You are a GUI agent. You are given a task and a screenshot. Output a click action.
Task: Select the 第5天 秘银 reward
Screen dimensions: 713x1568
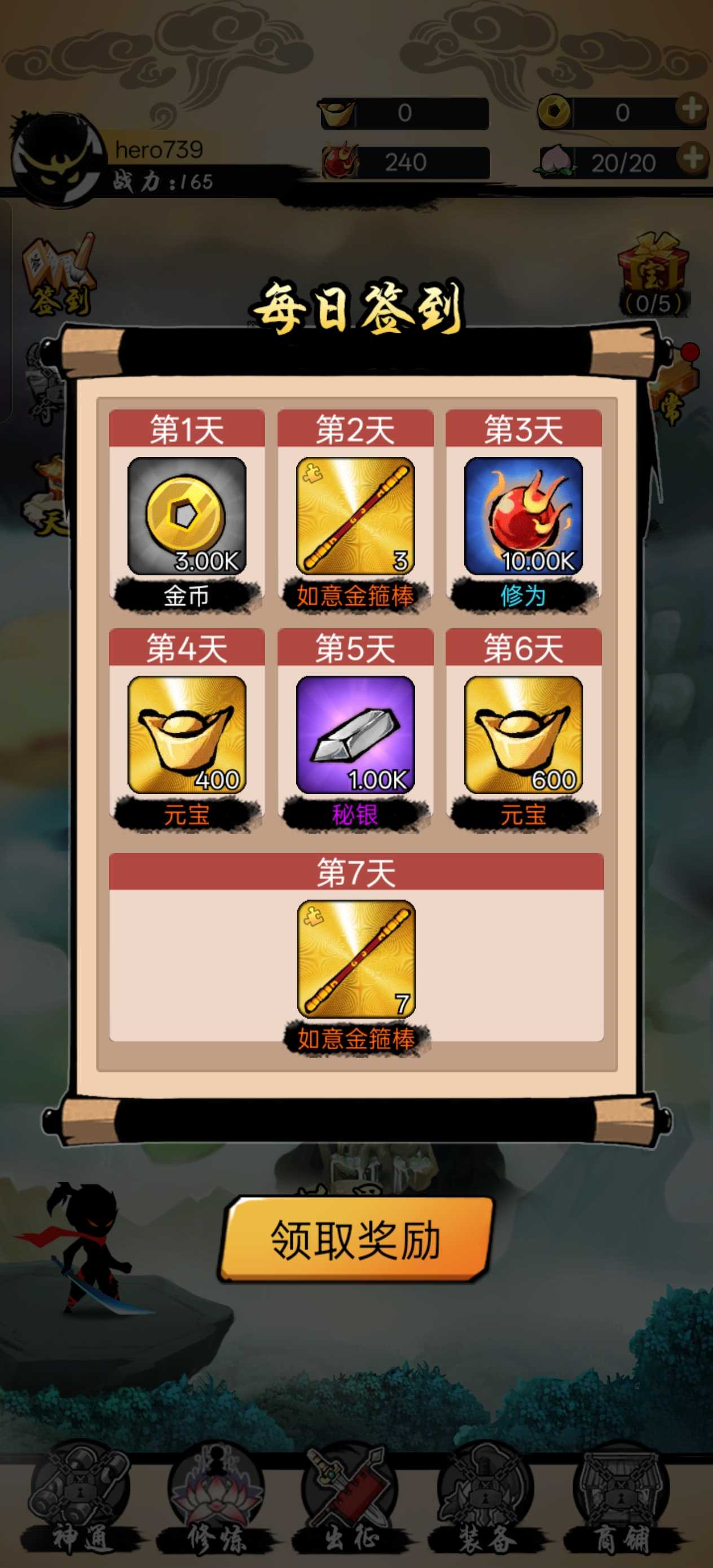tap(355, 735)
